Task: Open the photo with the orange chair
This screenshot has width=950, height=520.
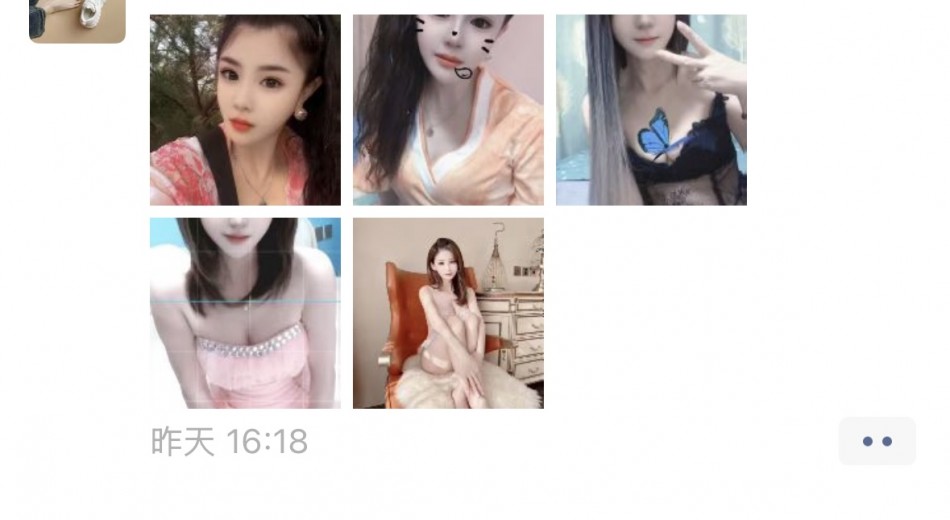Action: [x=448, y=313]
